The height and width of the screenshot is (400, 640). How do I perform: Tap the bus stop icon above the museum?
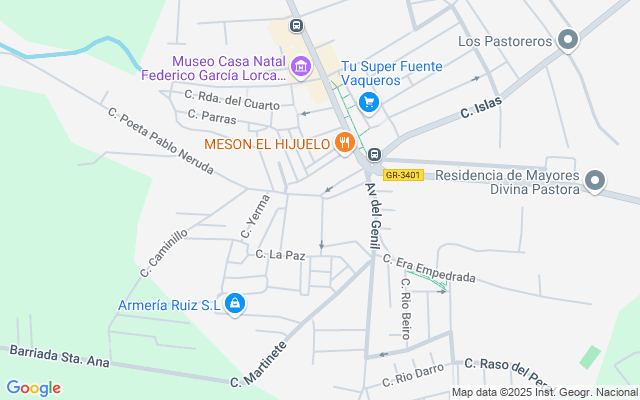296,26
